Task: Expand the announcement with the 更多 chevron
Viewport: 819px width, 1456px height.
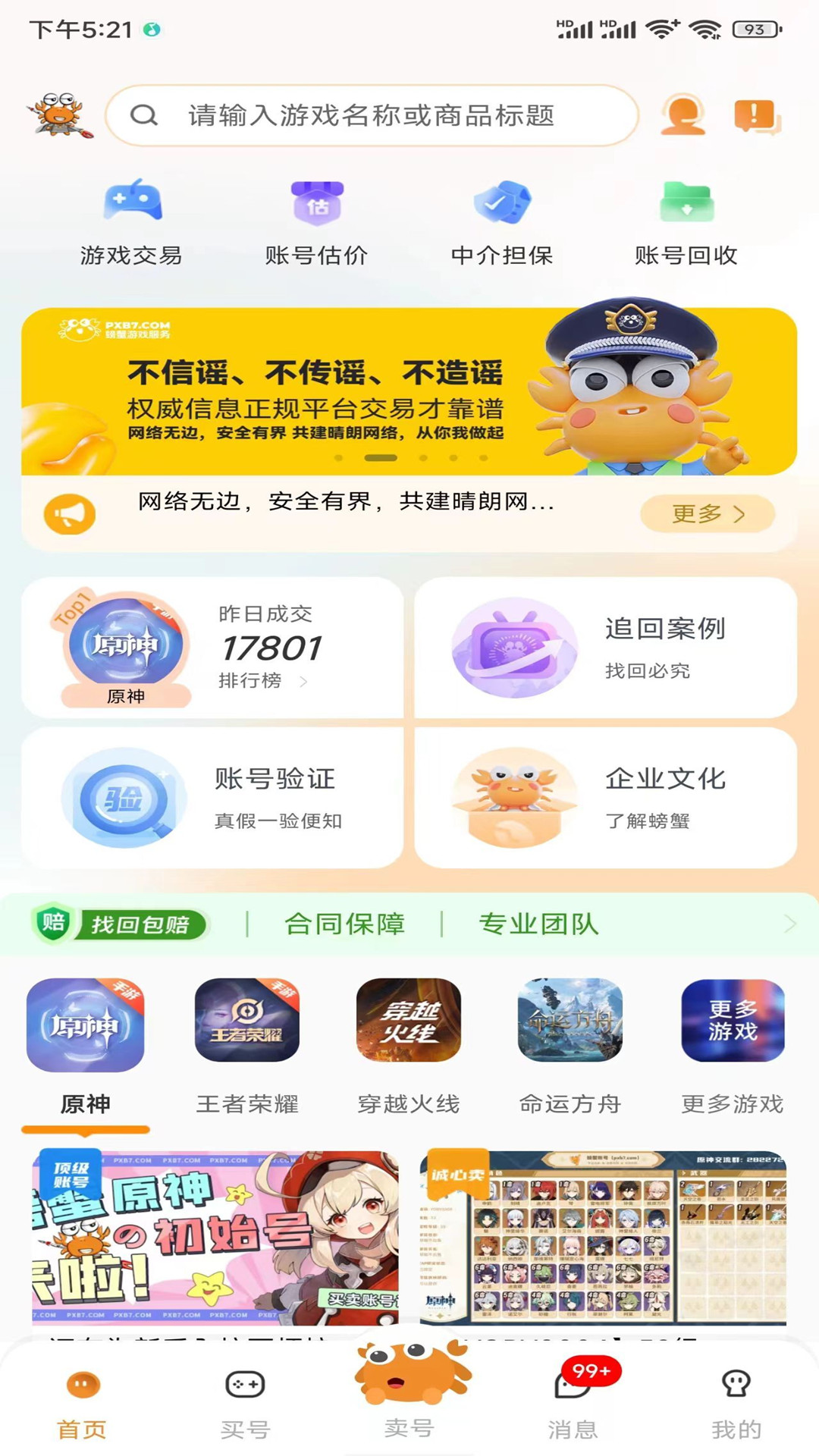Action: (707, 514)
